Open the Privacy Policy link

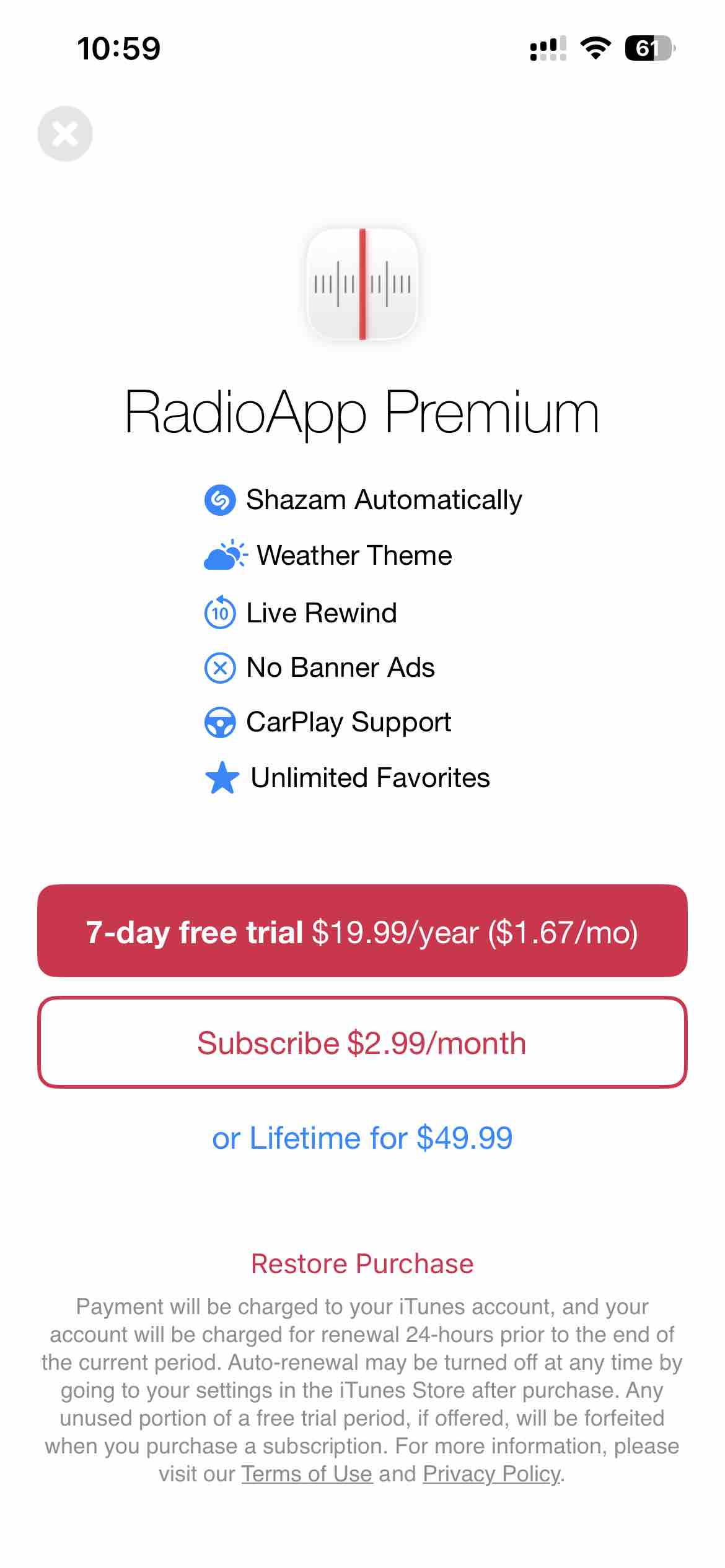pyautogui.click(x=492, y=1474)
